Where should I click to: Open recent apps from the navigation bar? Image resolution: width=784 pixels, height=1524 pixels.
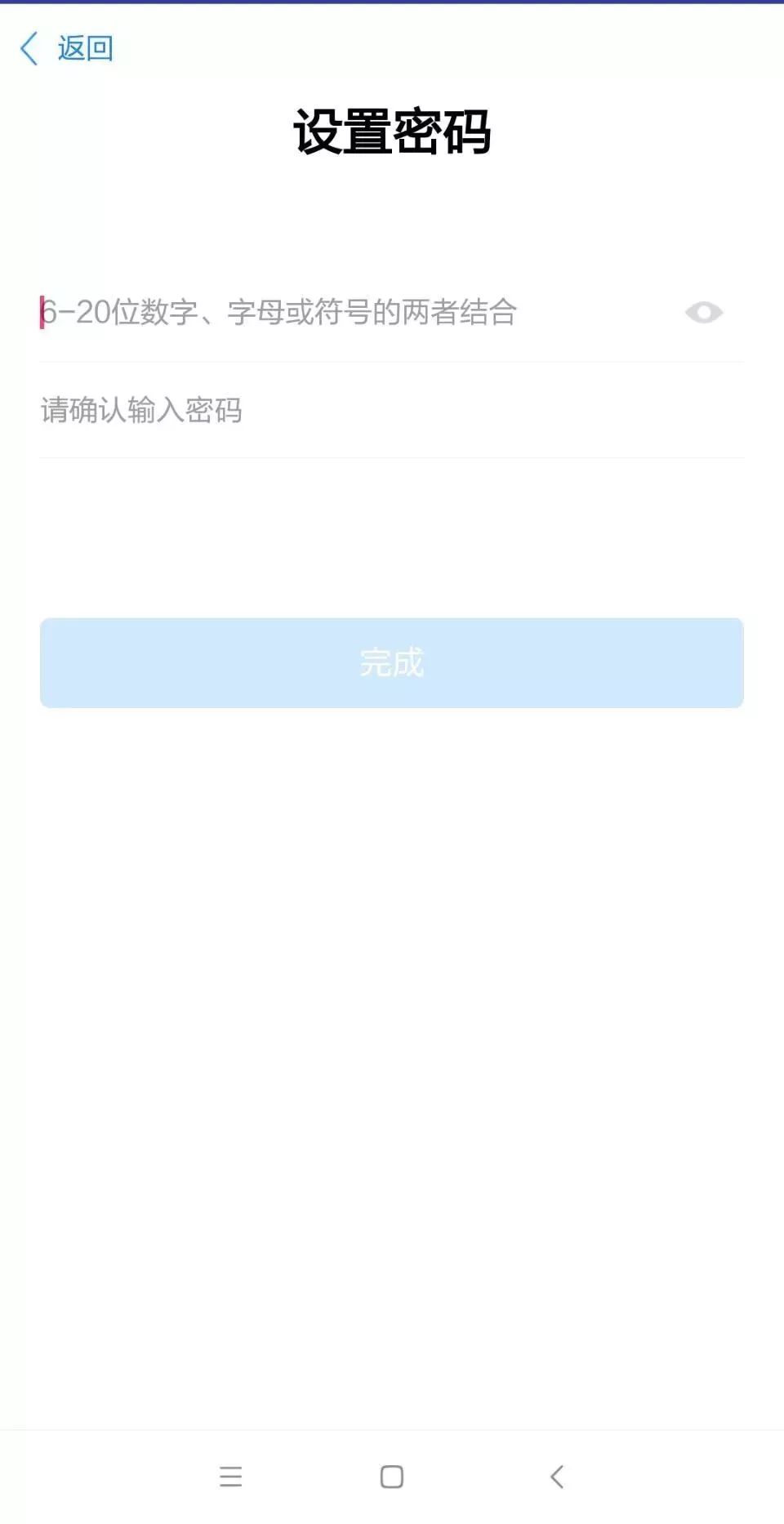point(231,1476)
